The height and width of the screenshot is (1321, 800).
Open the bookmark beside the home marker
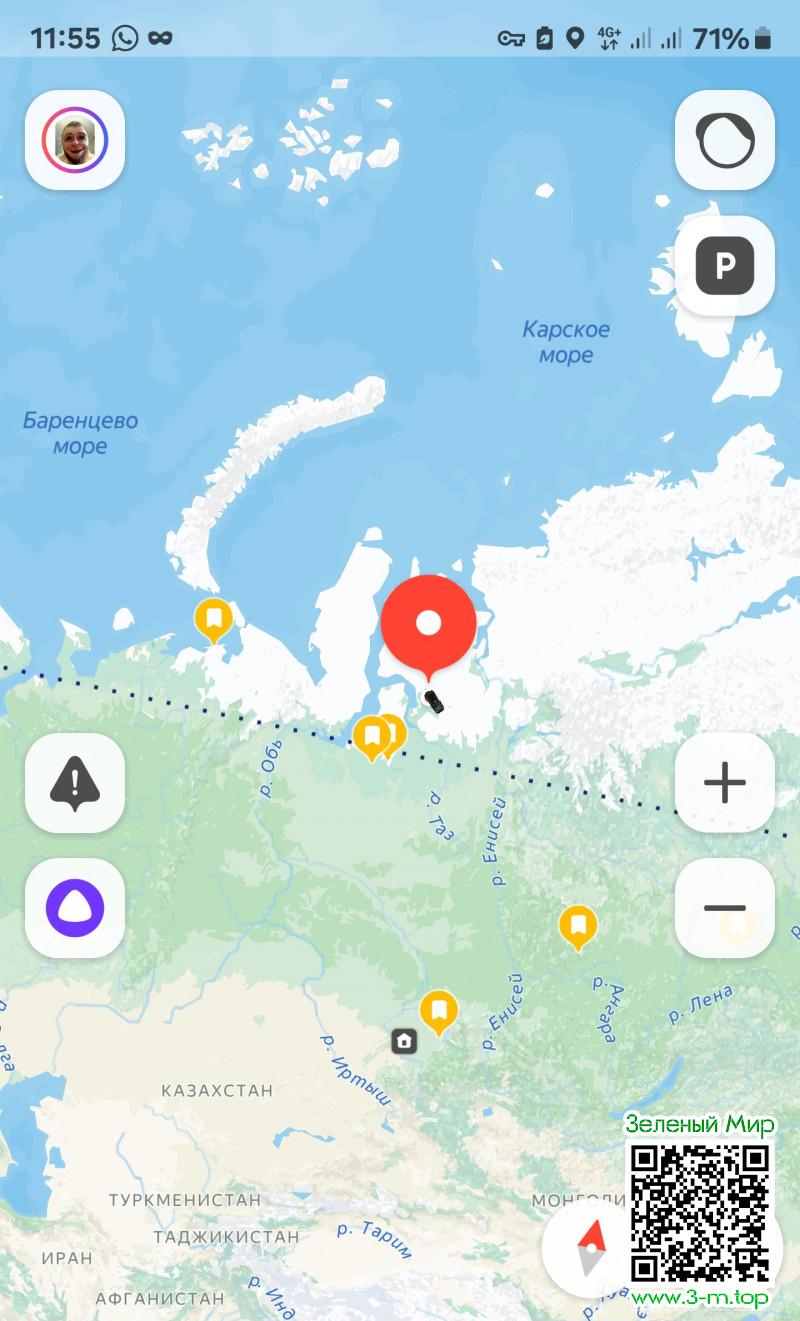(438, 1009)
